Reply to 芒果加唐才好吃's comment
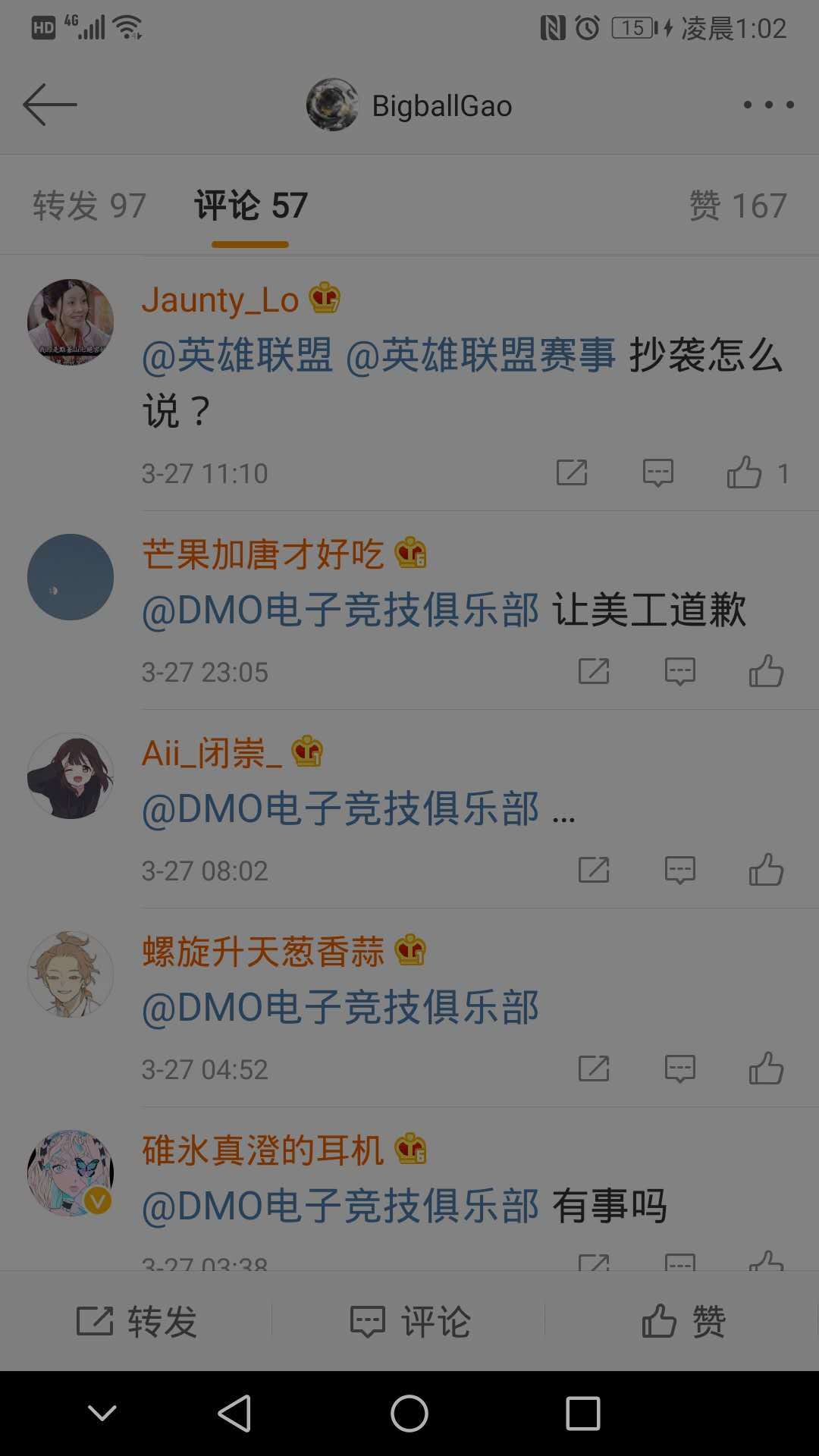The width and height of the screenshot is (819, 1456). pyautogui.click(x=679, y=672)
